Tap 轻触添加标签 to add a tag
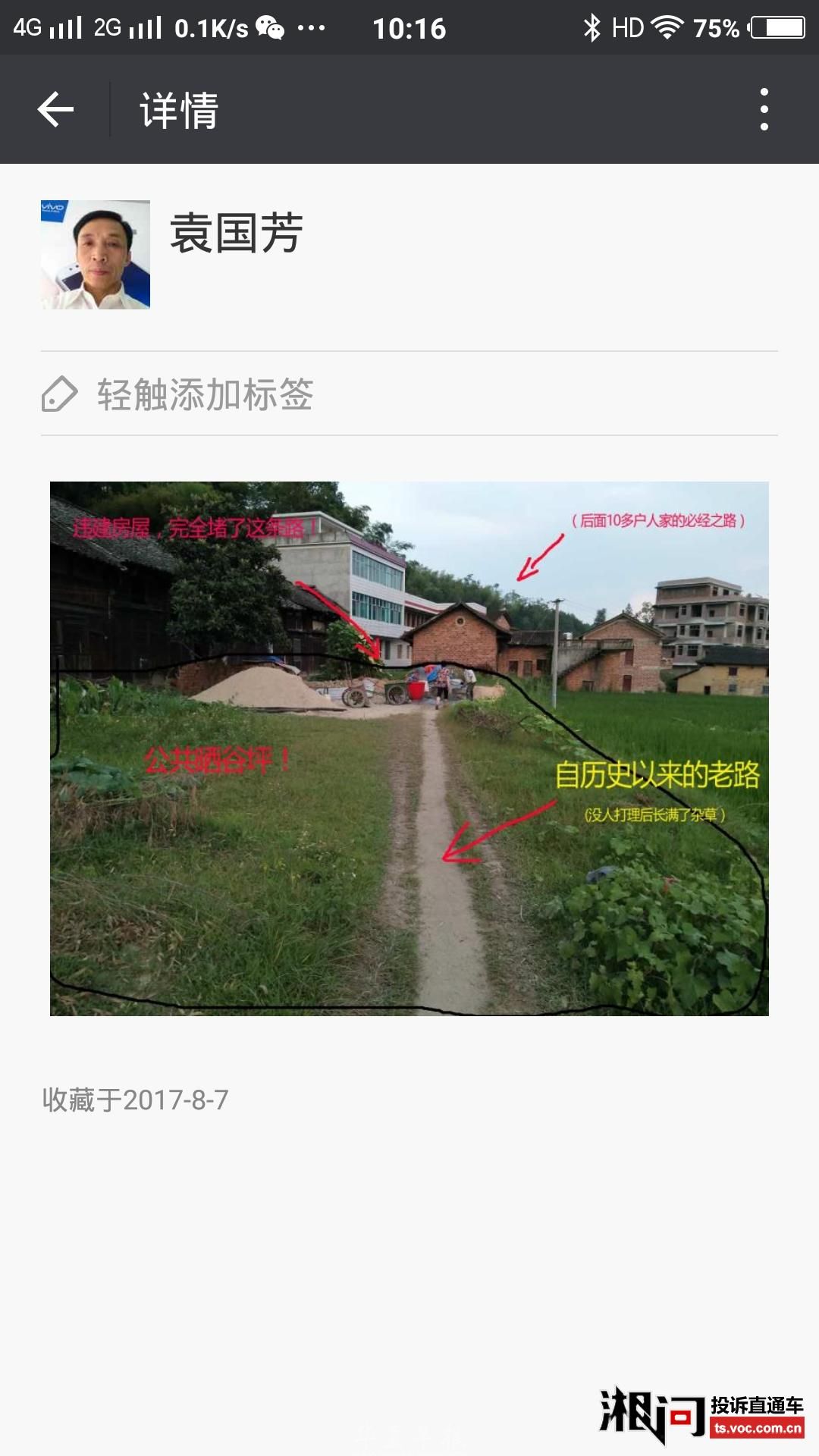The width and height of the screenshot is (819, 1456). coord(205,394)
